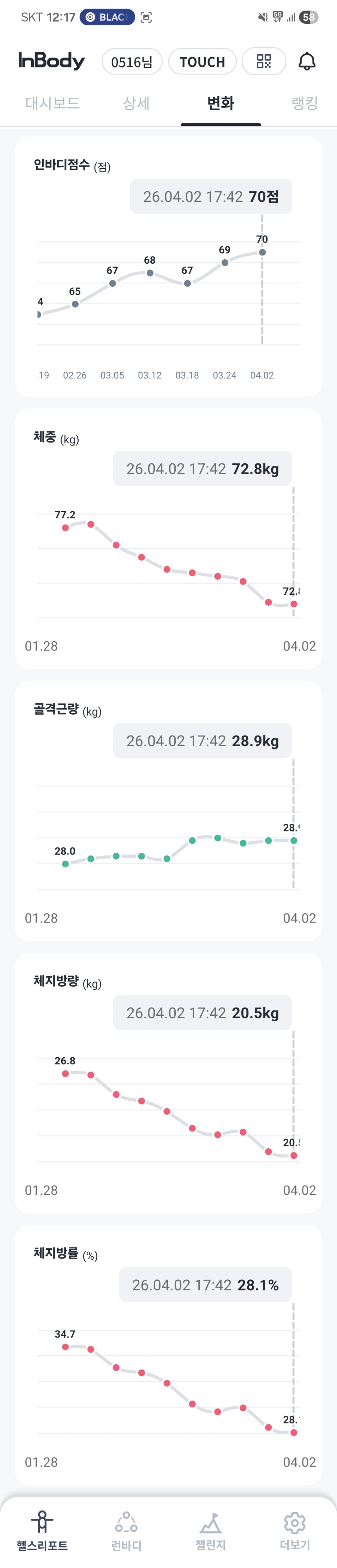Open 헬스리포트 in the bottom navigation

(x=42, y=1529)
